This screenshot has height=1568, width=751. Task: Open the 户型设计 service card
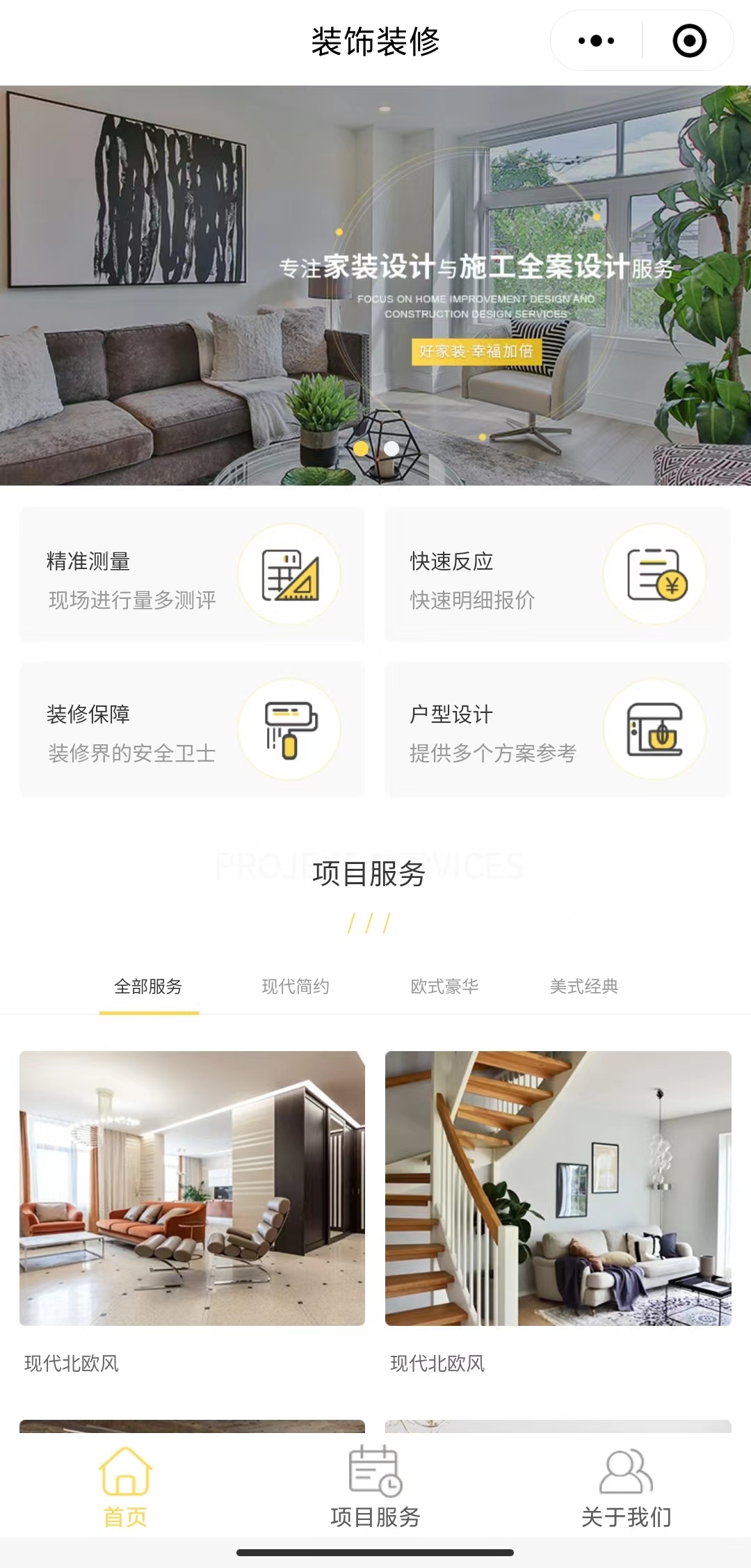(558, 729)
